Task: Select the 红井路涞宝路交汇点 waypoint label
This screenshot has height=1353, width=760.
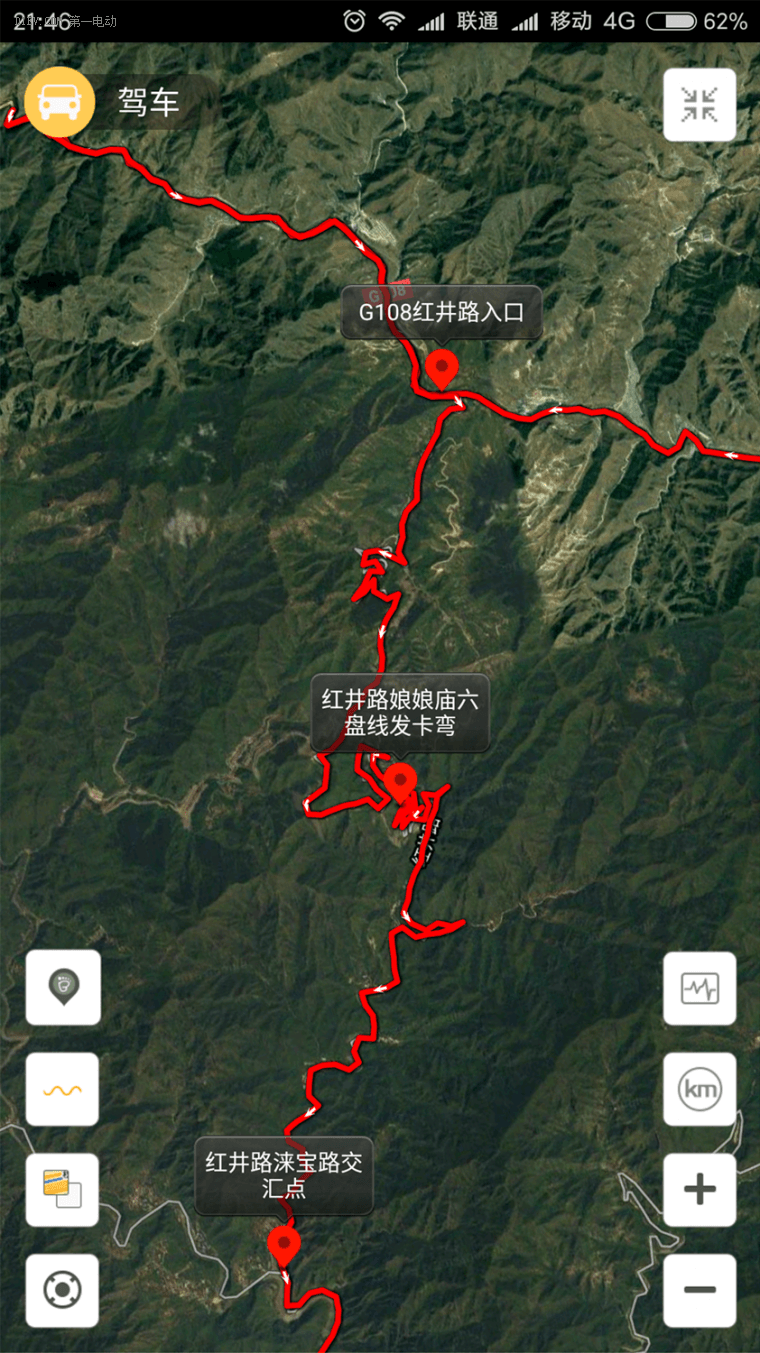Action: point(284,1175)
